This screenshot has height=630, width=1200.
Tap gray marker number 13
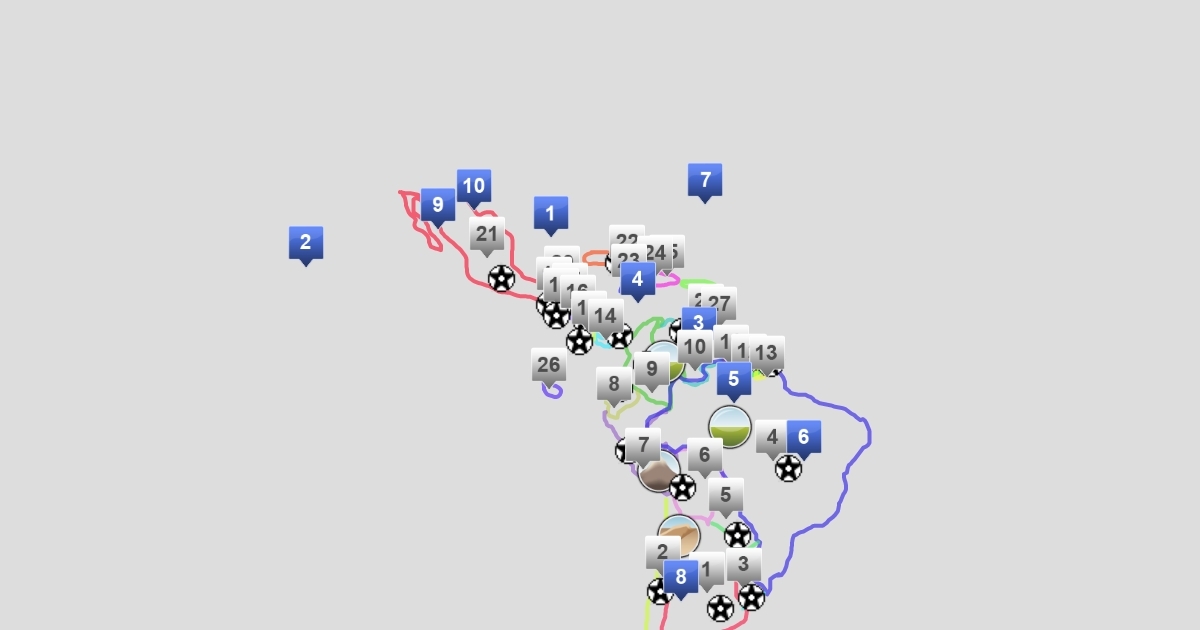click(x=768, y=353)
